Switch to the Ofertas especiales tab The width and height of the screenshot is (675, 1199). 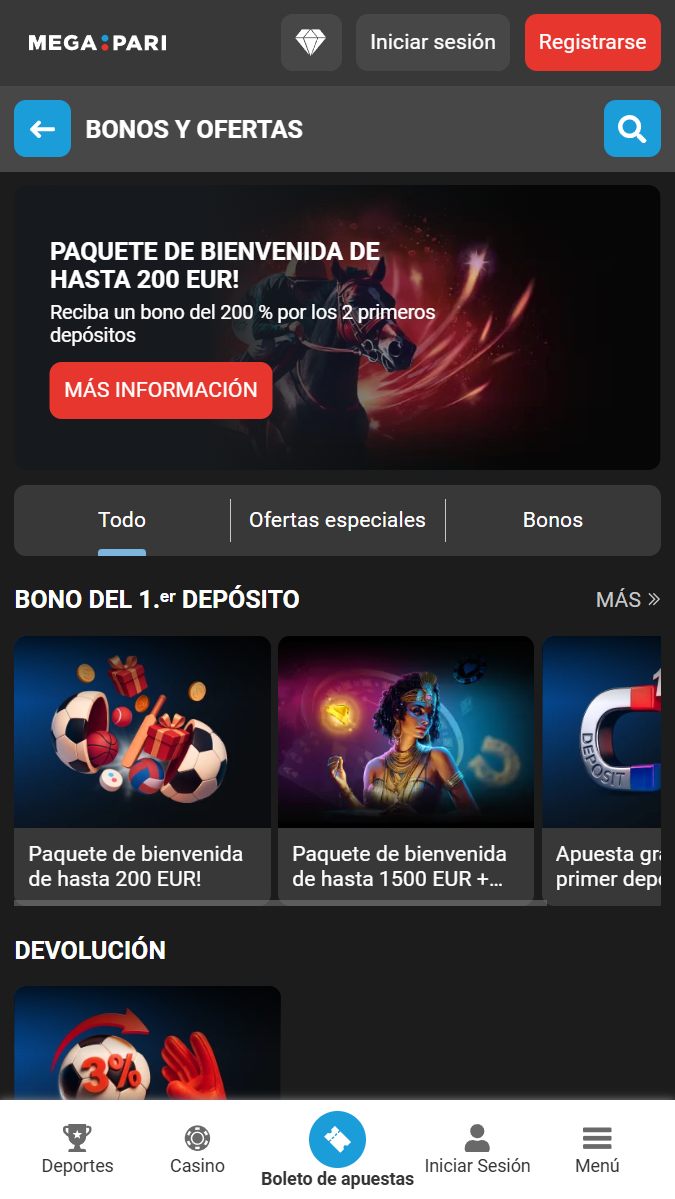click(x=337, y=520)
